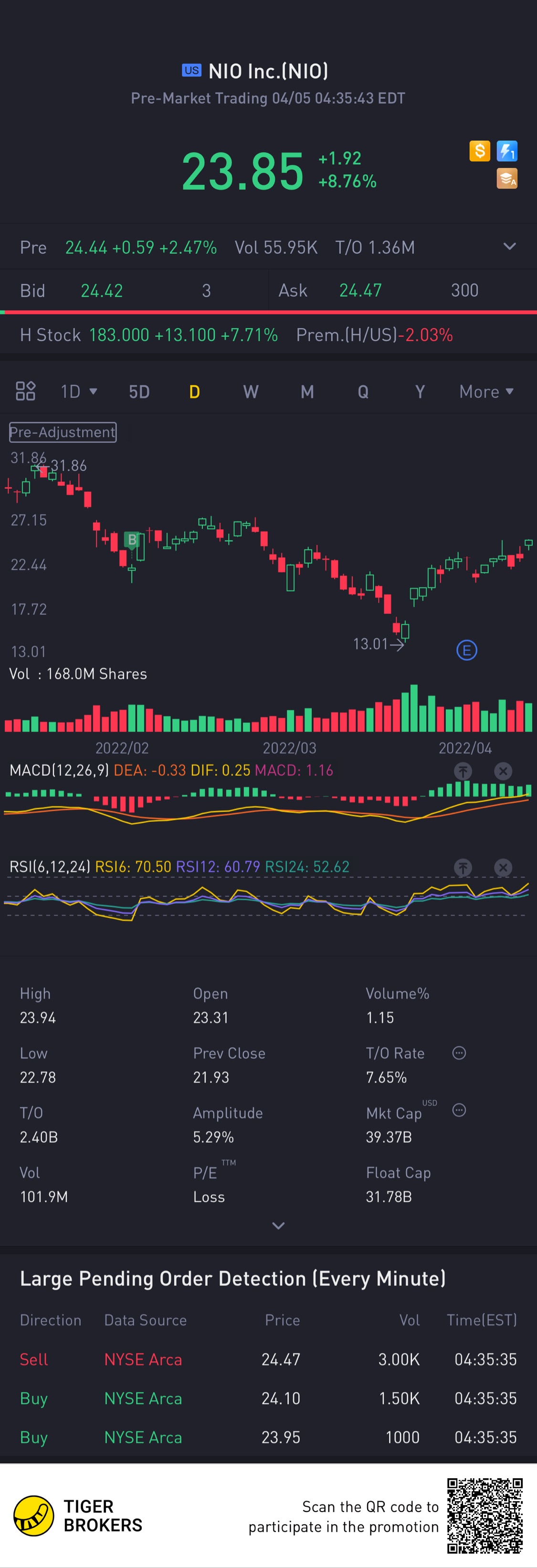Select the W weekly chart tab
This screenshot has height=1568, width=537.
pyautogui.click(x=251, y=391)
